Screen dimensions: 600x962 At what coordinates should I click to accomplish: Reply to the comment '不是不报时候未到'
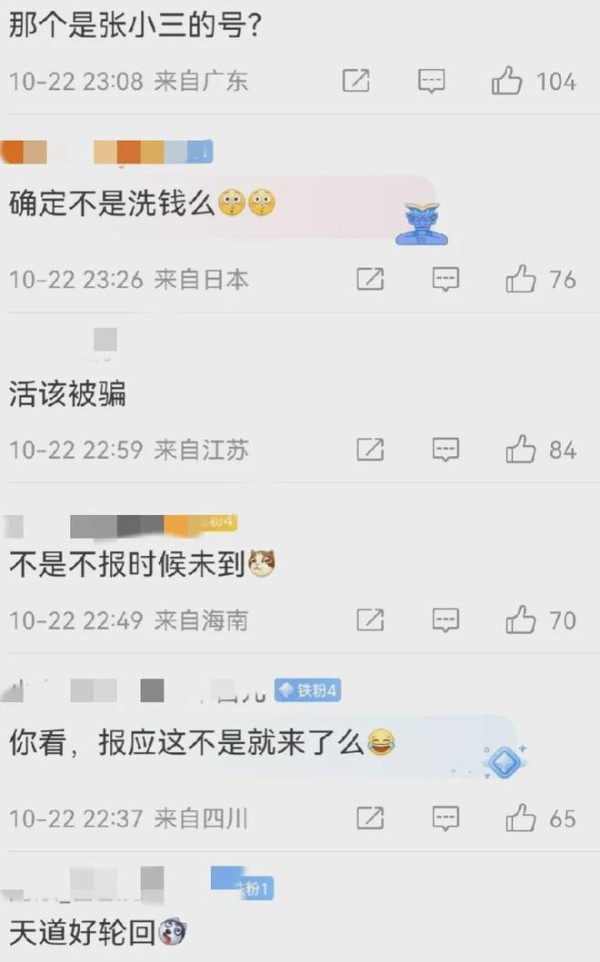pyautogui.click(x=445, y=620)
